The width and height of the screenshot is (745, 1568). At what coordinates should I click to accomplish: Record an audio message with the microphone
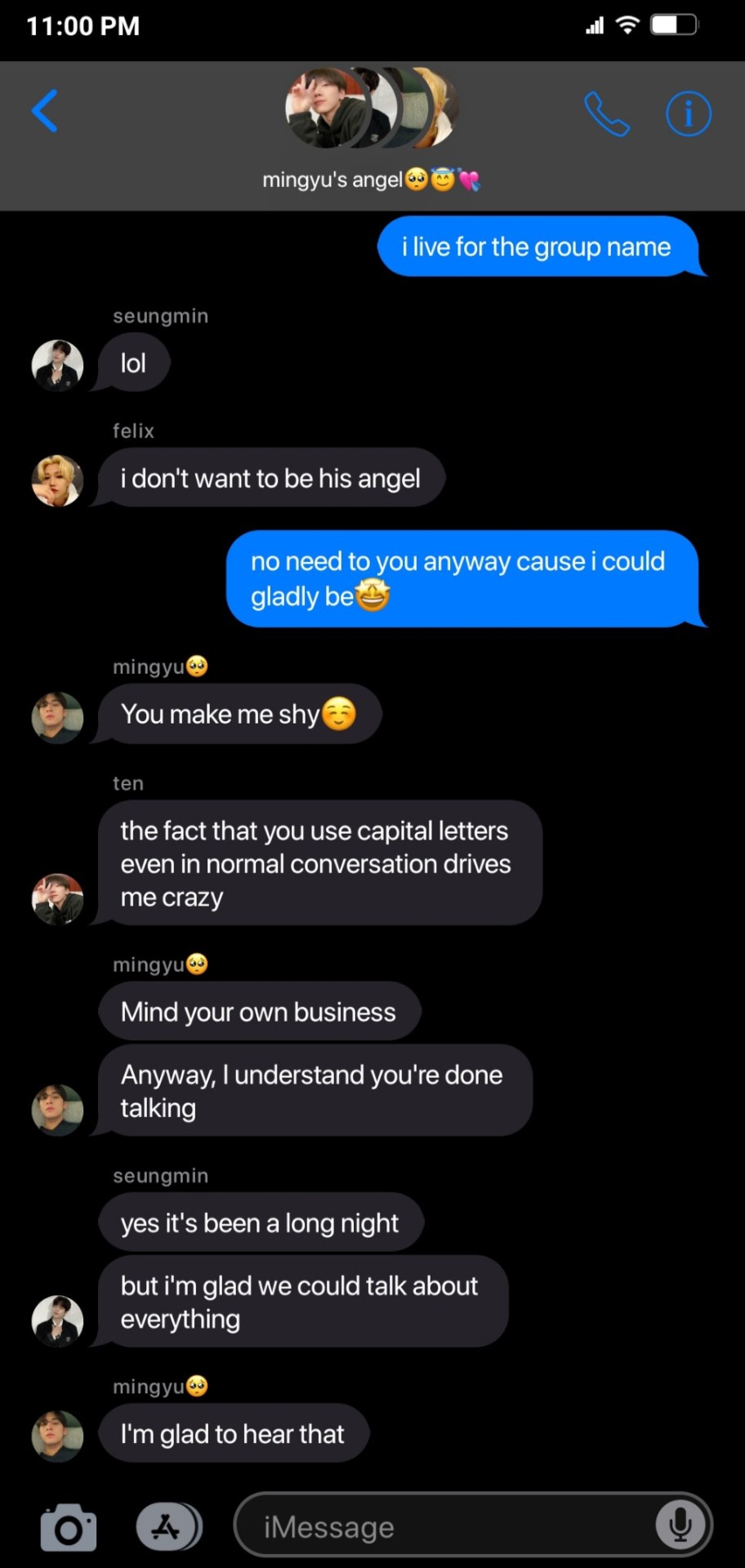(680, 1526)
